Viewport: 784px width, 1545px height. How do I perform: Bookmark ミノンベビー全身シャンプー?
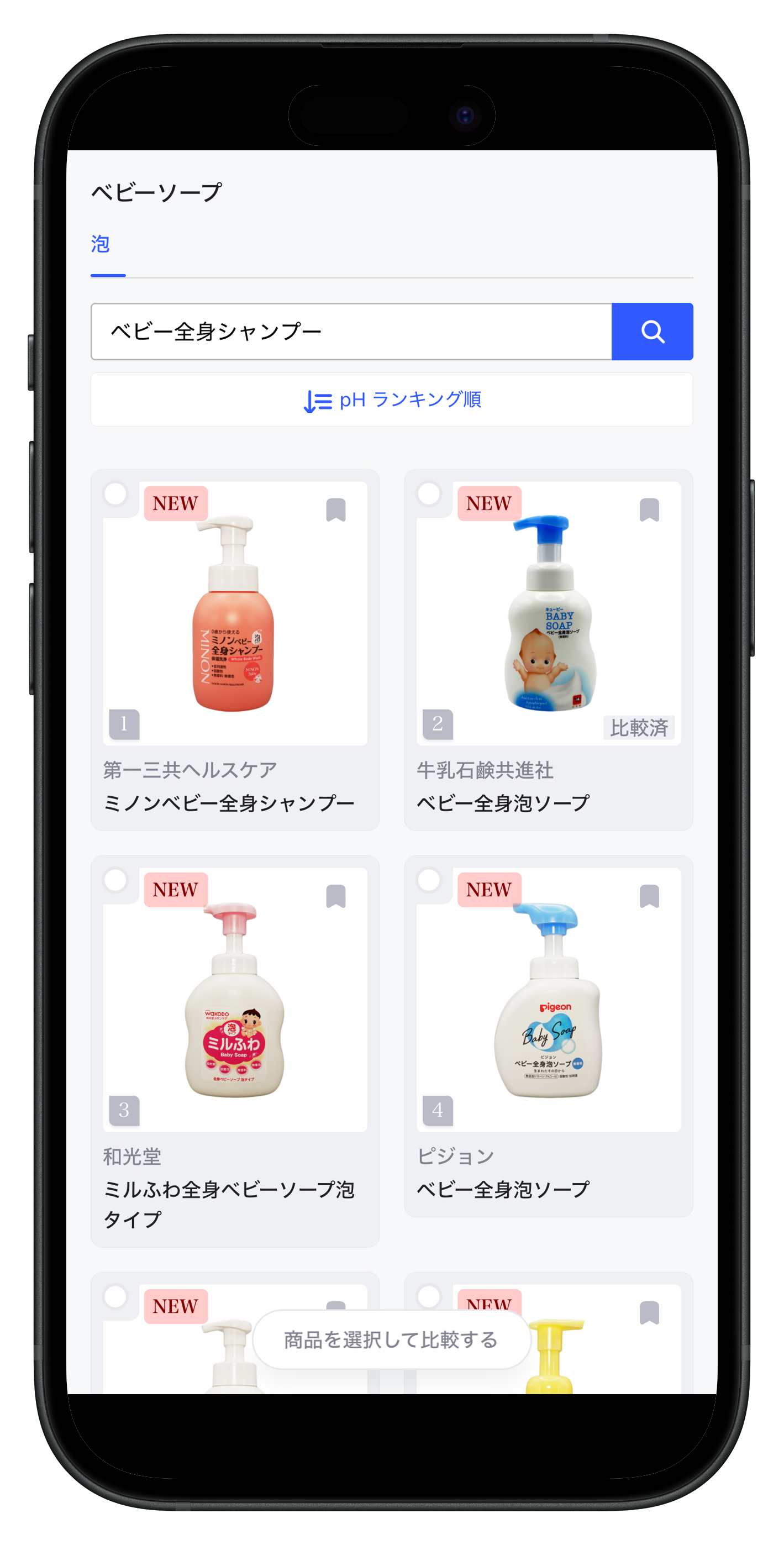[336, 510]
